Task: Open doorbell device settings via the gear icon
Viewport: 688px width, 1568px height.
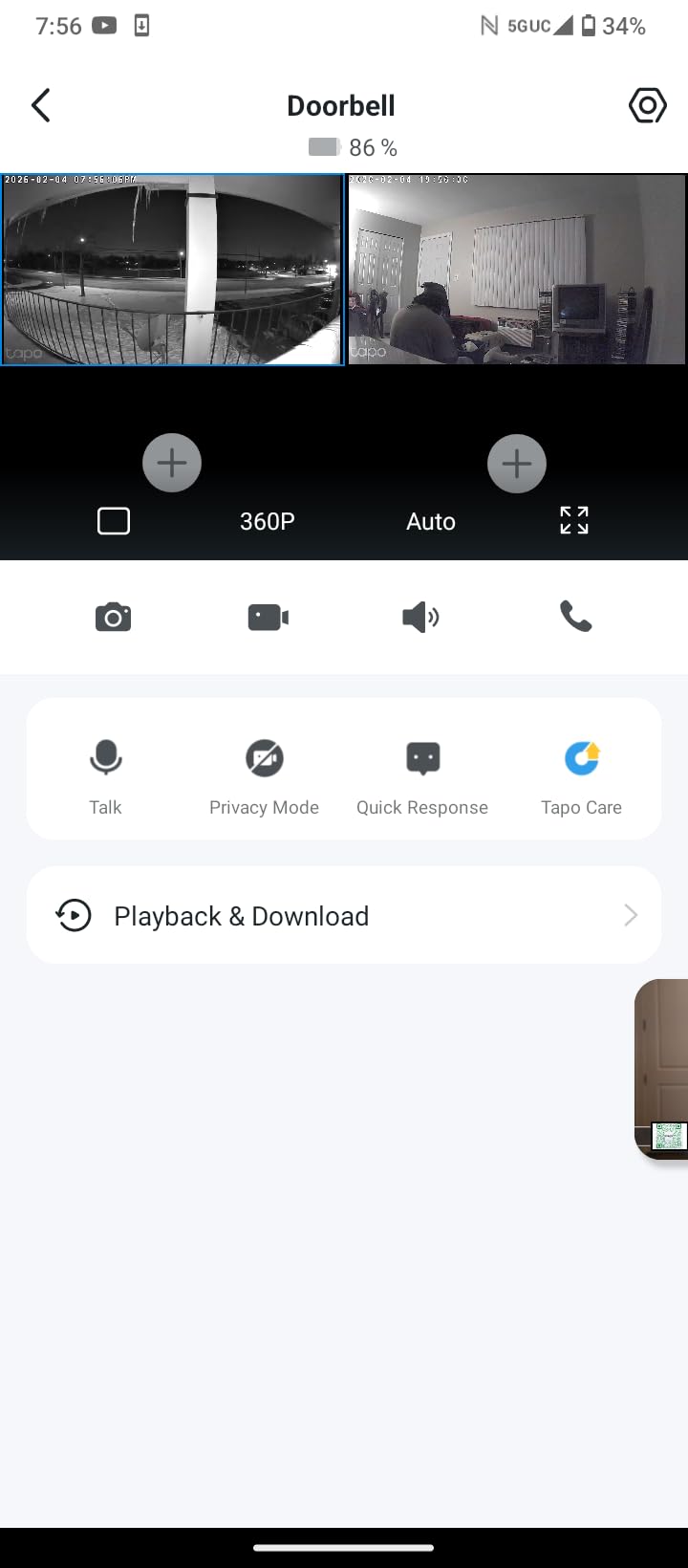Action: pyautogui.click(x=647, y=105)
